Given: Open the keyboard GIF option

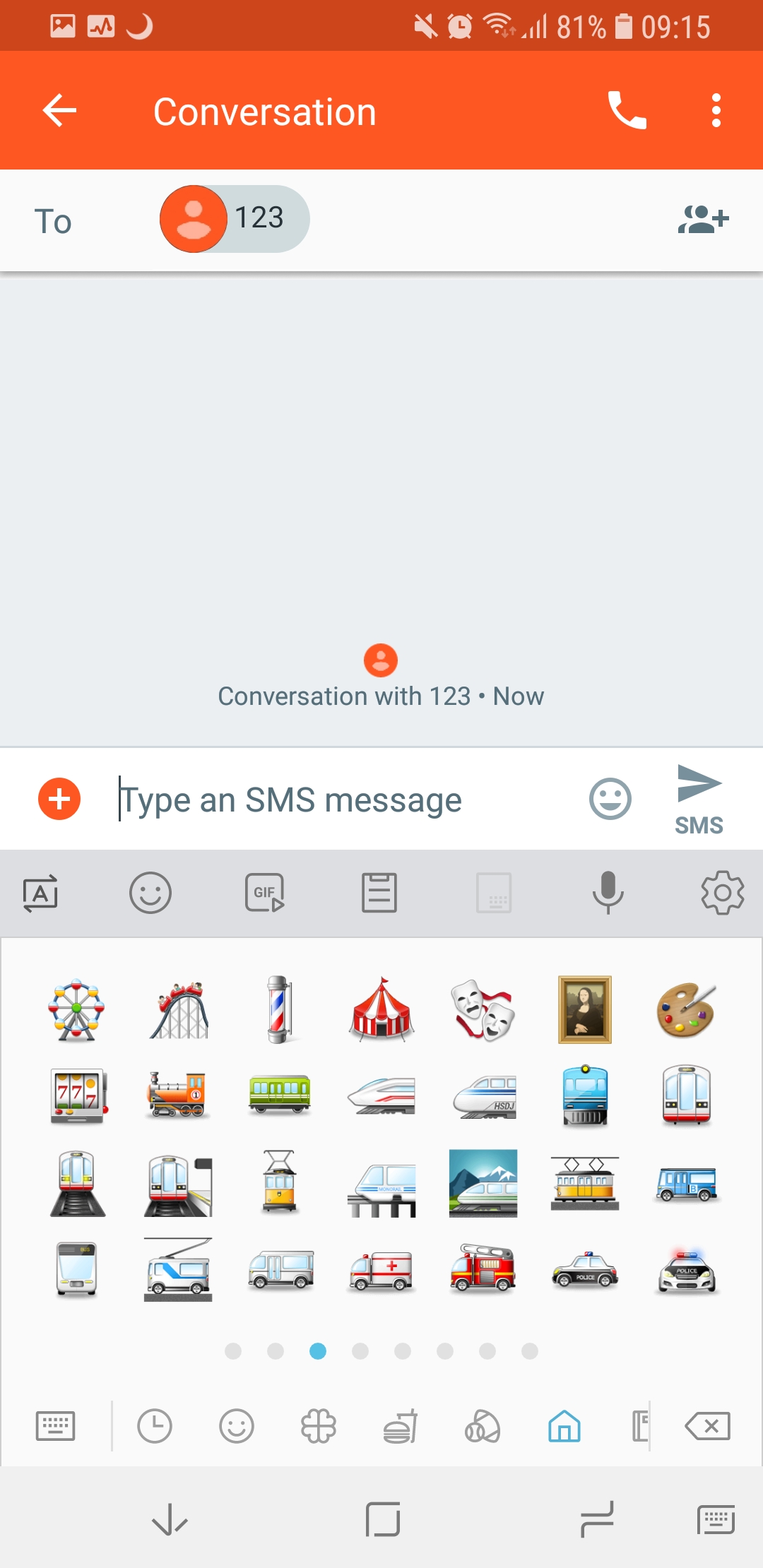Looking at the screenshot, I should [265, 893].
